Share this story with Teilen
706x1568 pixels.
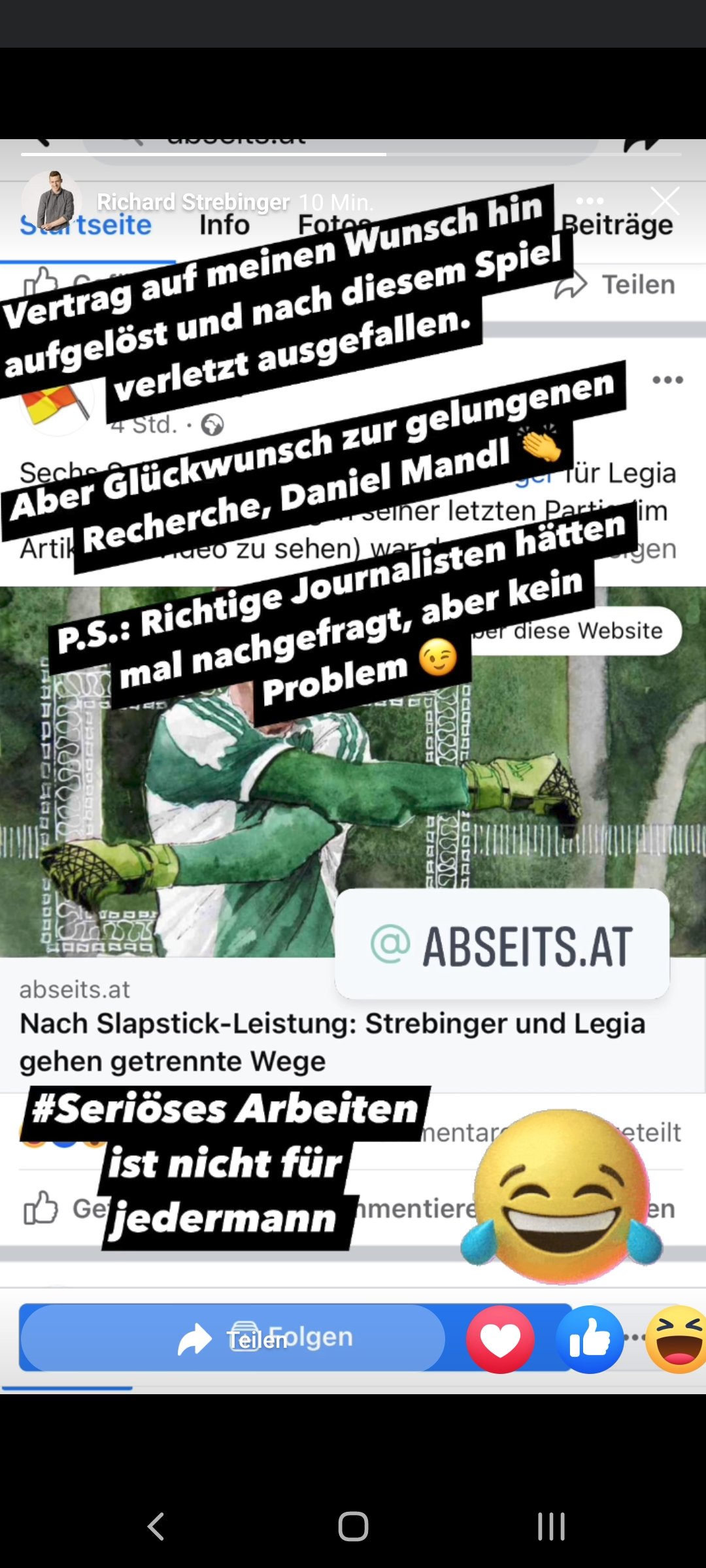coord(233,1339)
